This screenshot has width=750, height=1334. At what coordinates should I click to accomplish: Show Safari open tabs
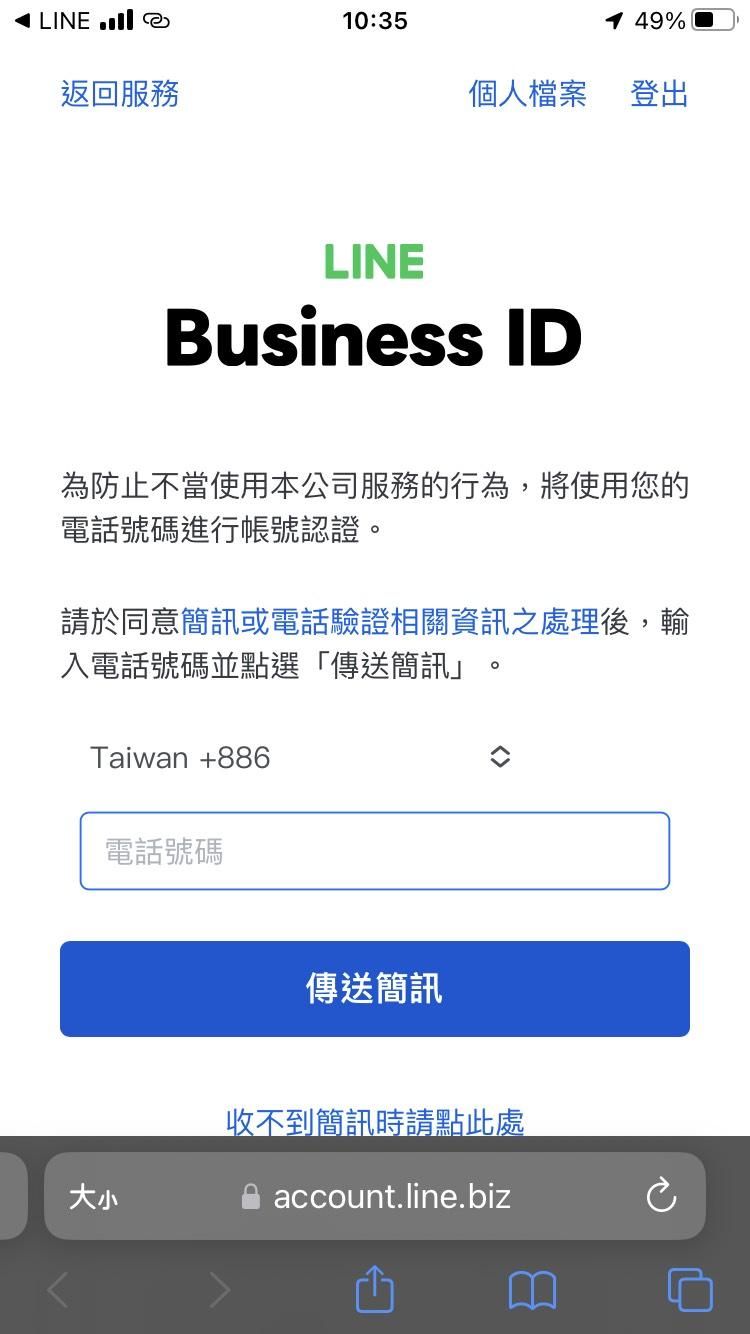coord(689,1289)
